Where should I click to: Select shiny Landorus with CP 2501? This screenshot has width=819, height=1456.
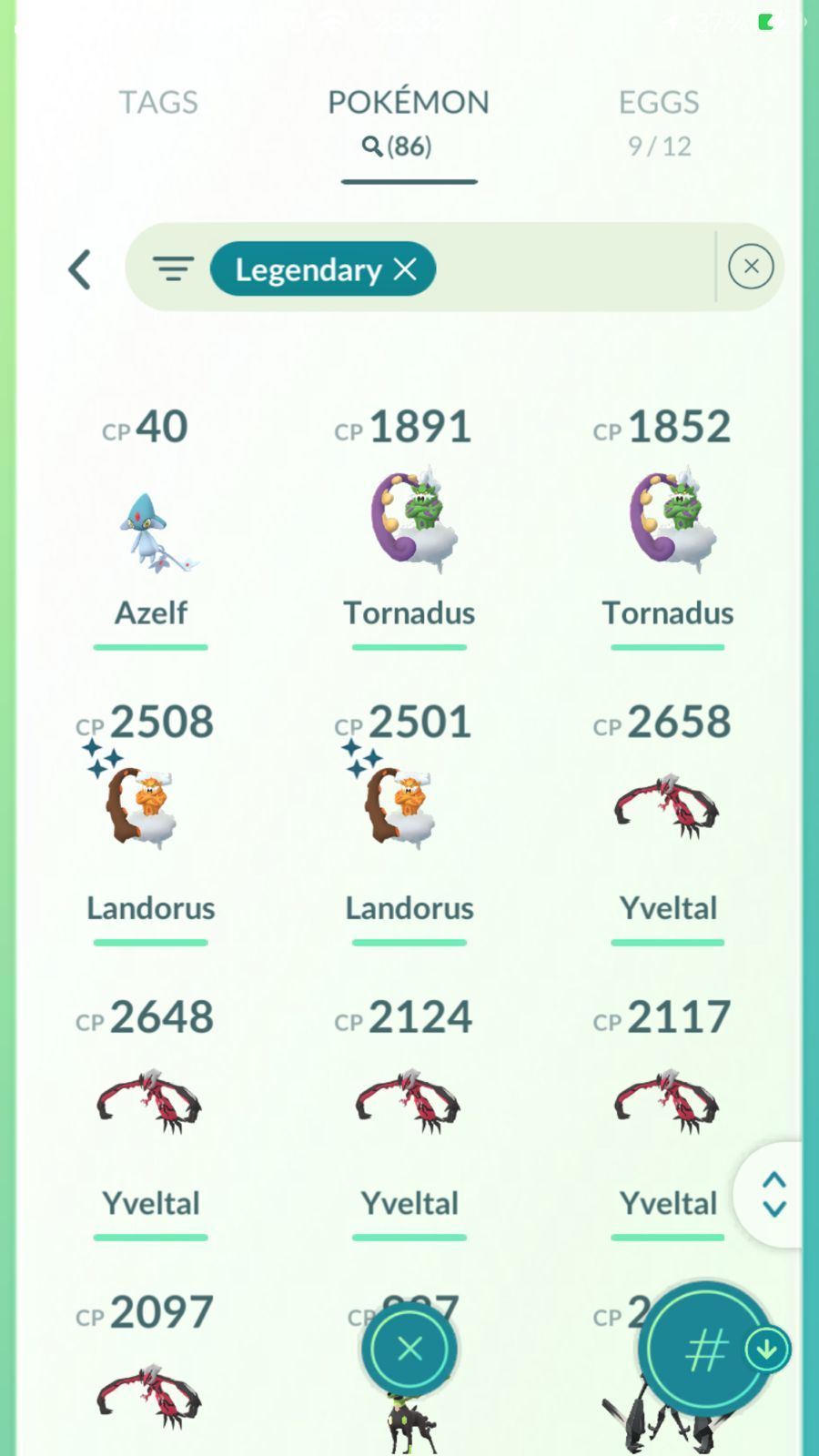tap(409, 821)
